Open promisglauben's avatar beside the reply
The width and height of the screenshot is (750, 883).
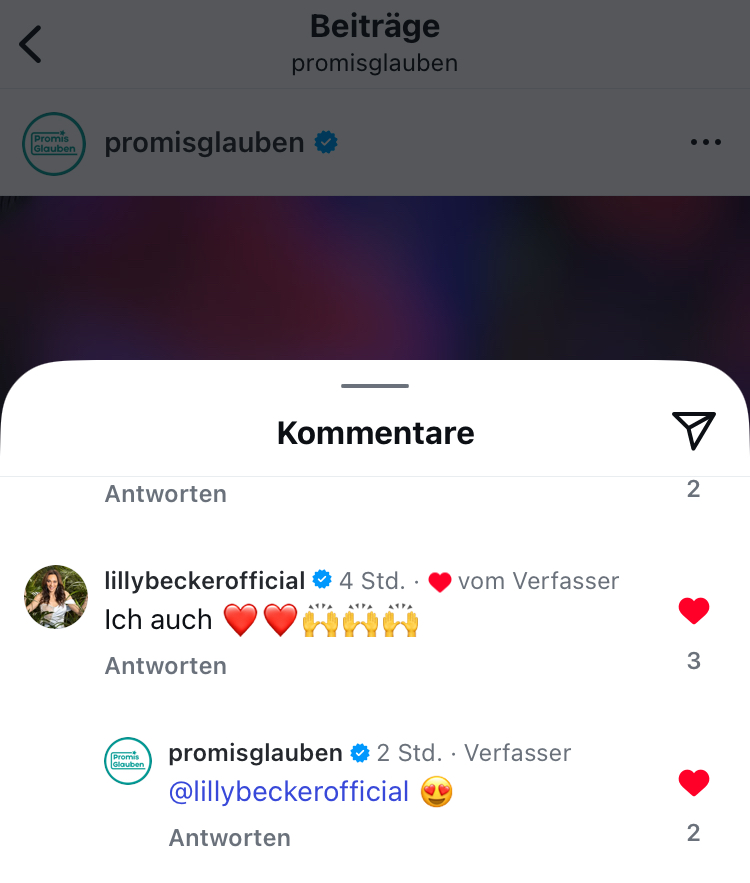click(128, 761)
